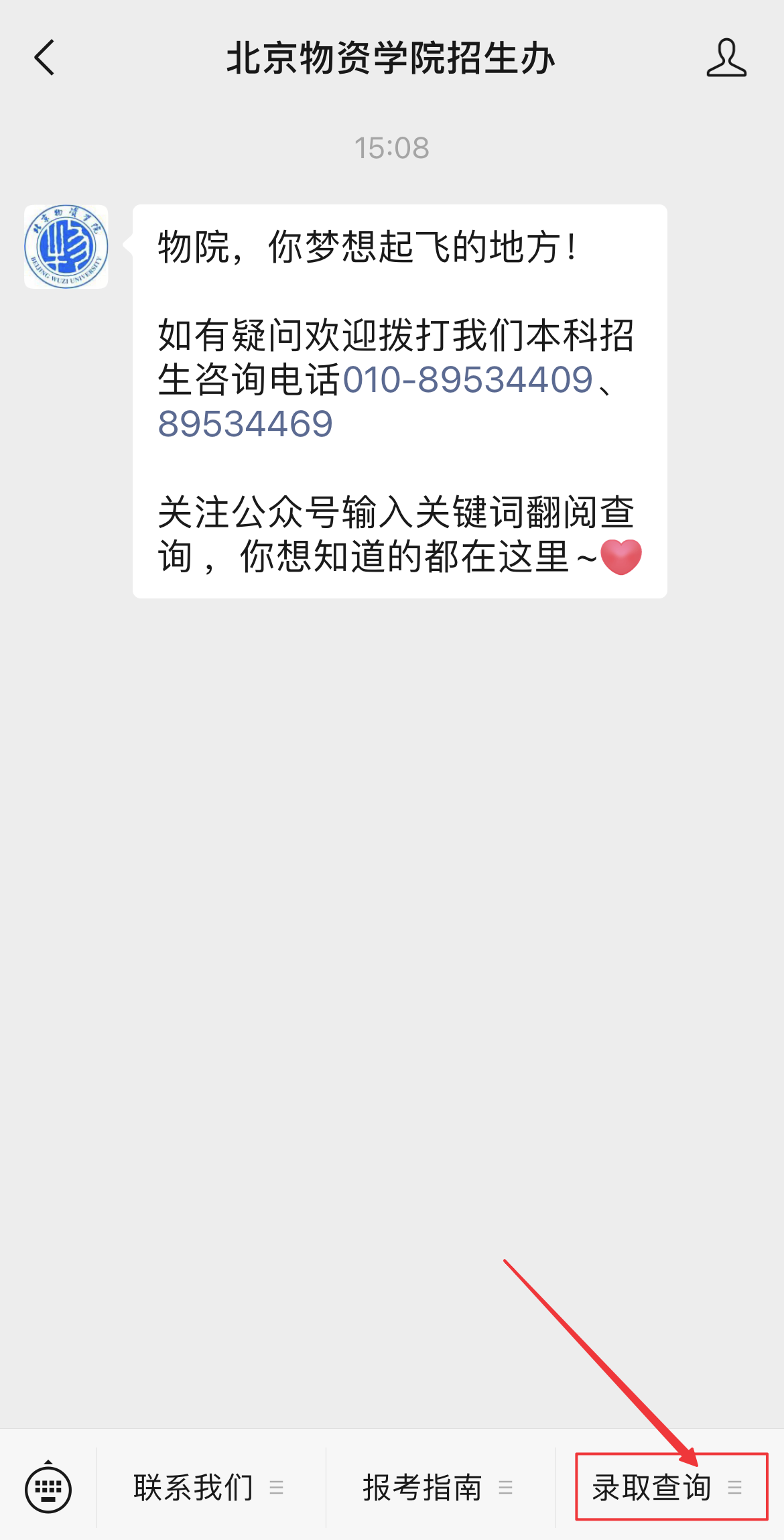Viewport: 784px width, 1540px height.
Task: Call the phone number 010-89534409
Action: click(468, 379)
